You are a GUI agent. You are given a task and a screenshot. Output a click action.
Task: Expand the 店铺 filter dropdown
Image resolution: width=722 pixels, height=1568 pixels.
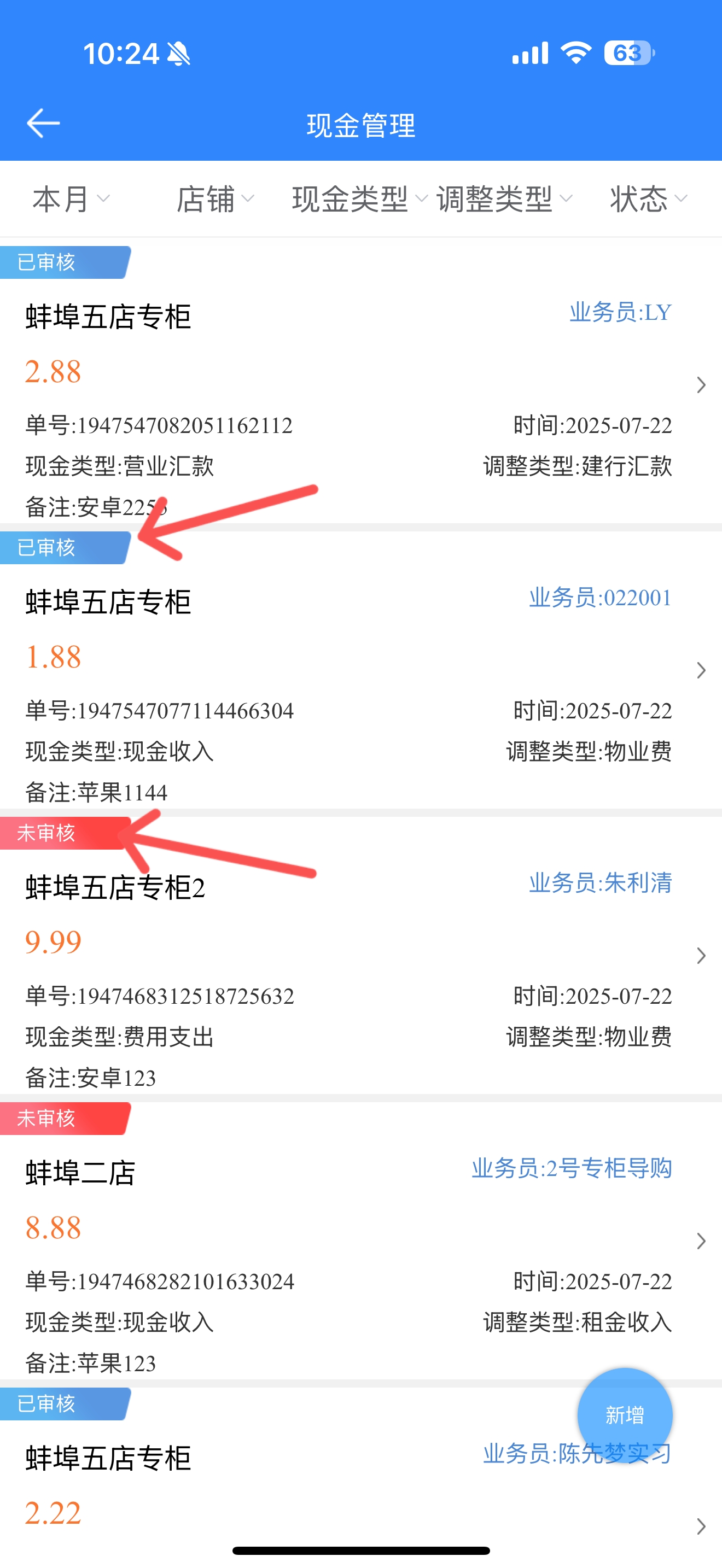pyautogui.click(x=216, y=199)
